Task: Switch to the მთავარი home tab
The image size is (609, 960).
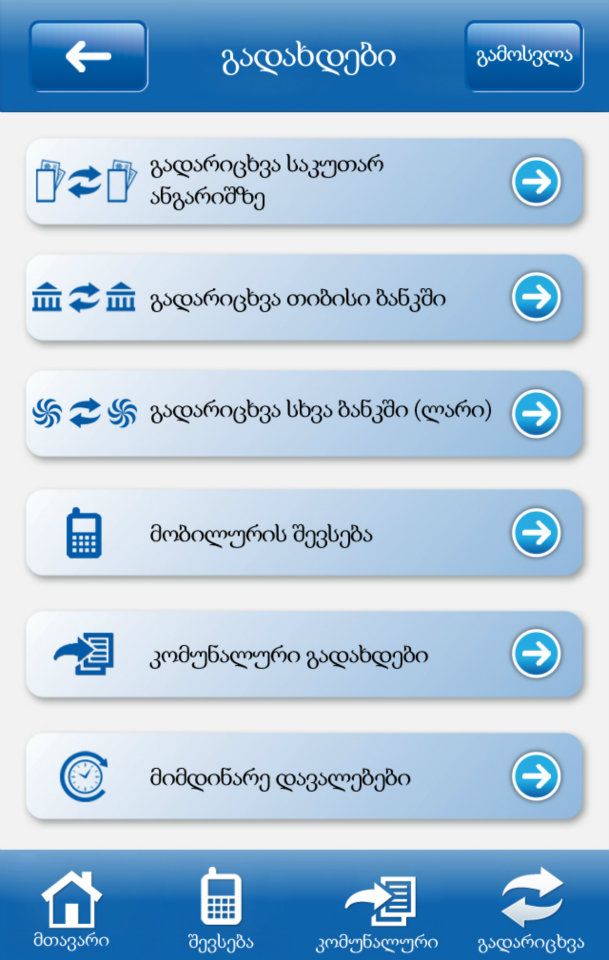Action: (x=71, y=908)
